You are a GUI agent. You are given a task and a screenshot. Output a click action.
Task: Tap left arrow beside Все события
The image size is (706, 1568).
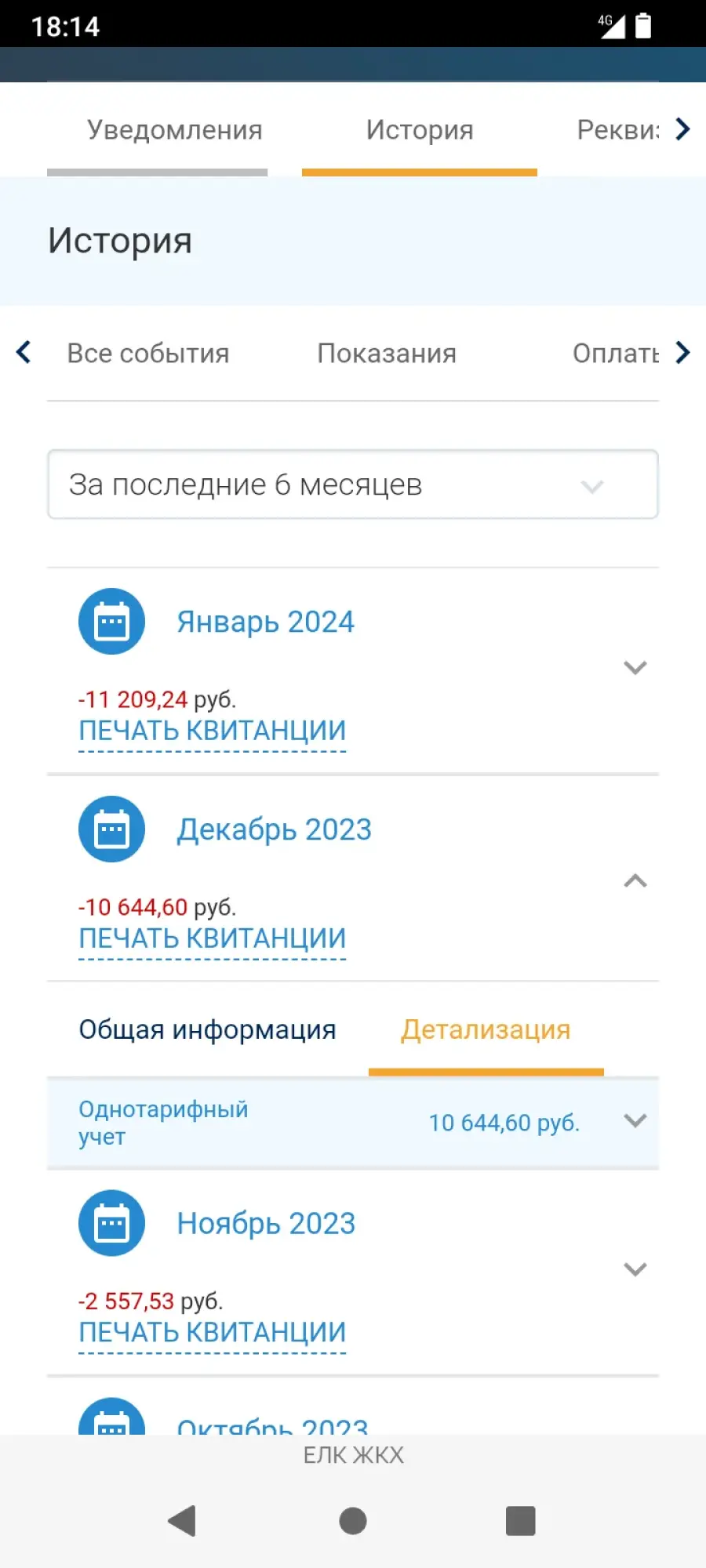24,353
